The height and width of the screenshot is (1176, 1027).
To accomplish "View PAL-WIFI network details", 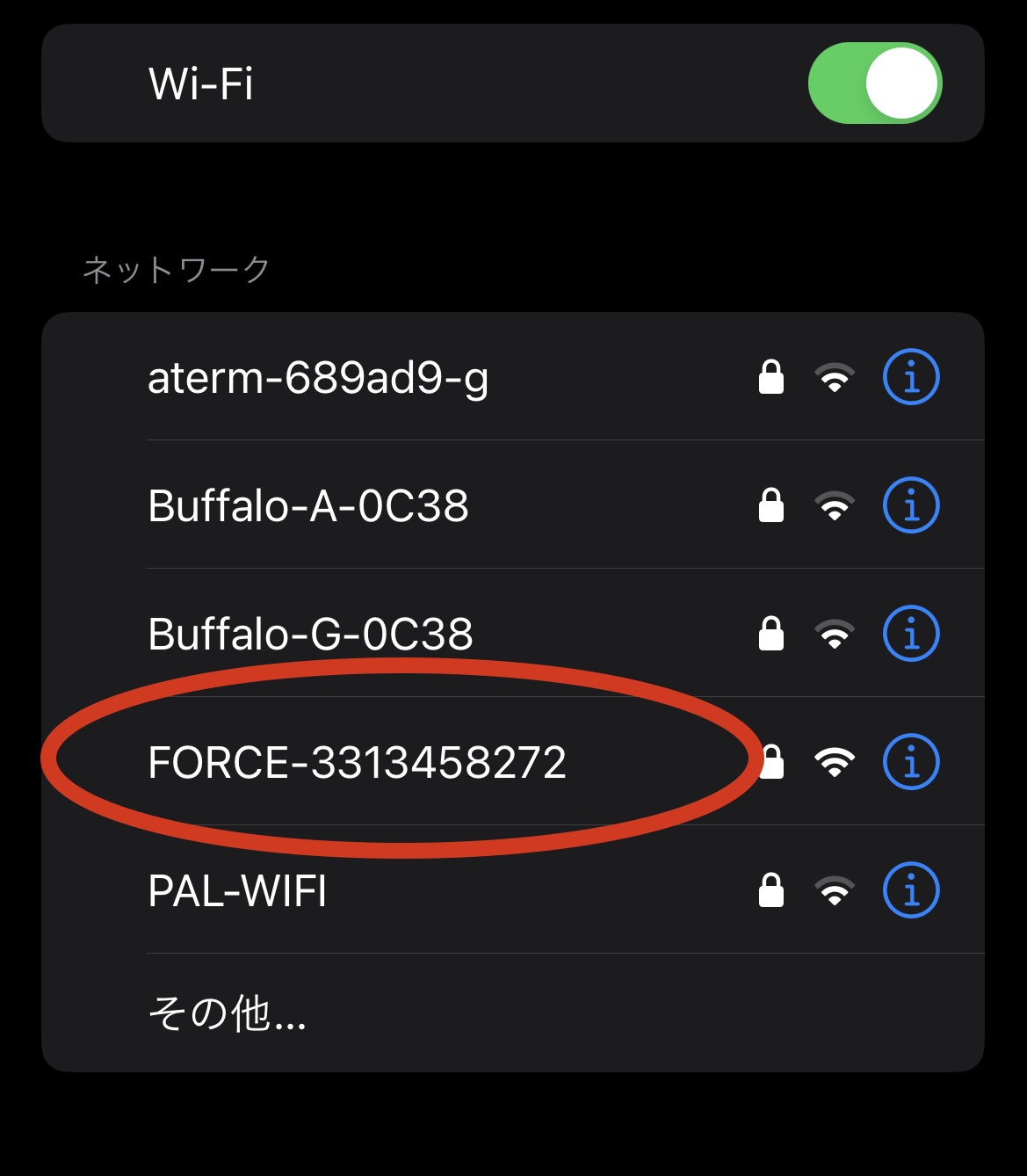I will click(x=910, y=890).
